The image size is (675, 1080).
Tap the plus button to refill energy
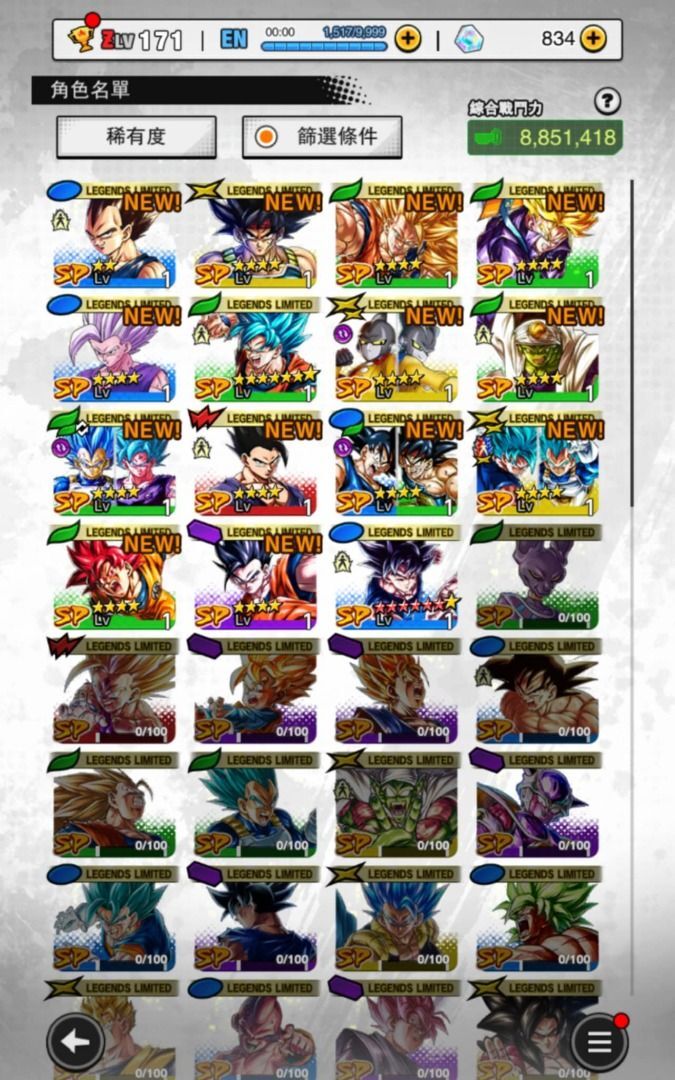(408, 39)
